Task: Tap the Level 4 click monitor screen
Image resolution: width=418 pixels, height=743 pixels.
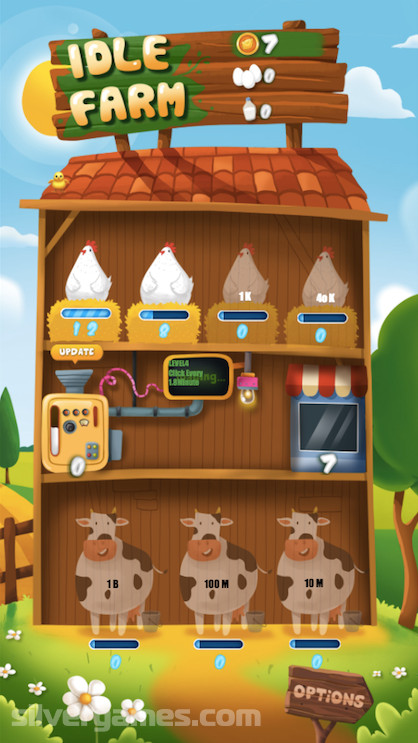Action: [198, 377]
